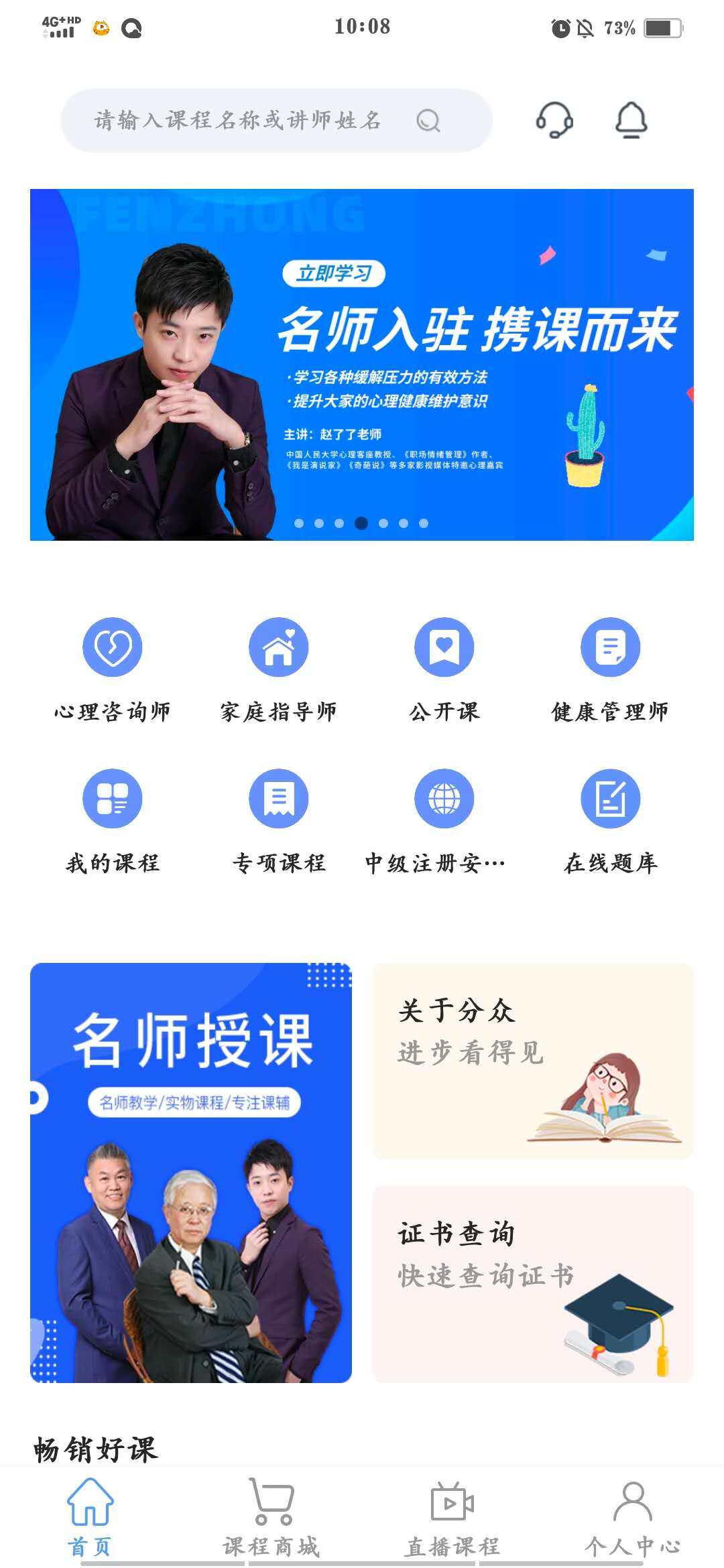
Task: Open the notifications bell
Action: pos(631,121)
